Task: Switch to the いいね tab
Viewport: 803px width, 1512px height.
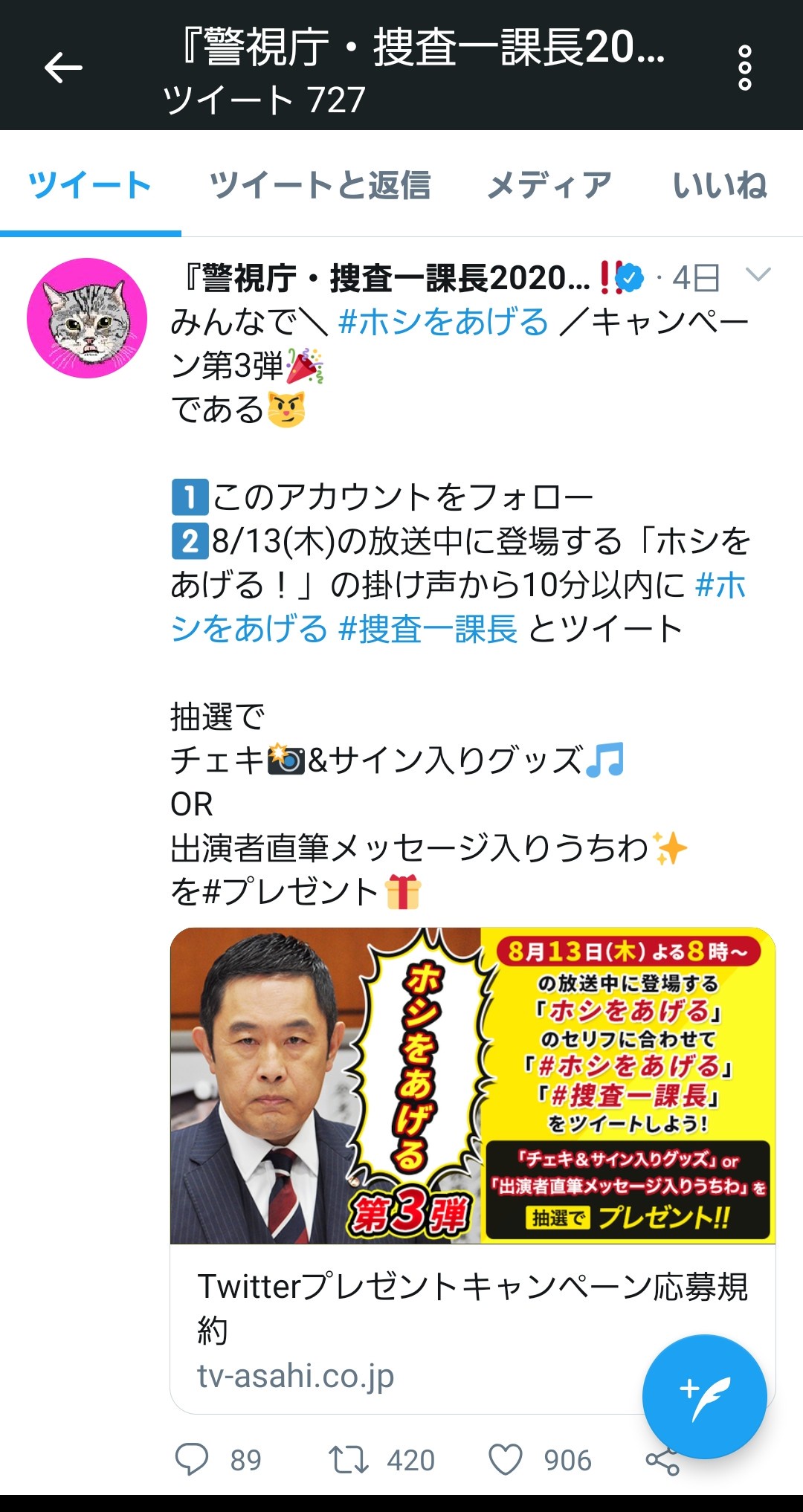Action: pos(719,185)
